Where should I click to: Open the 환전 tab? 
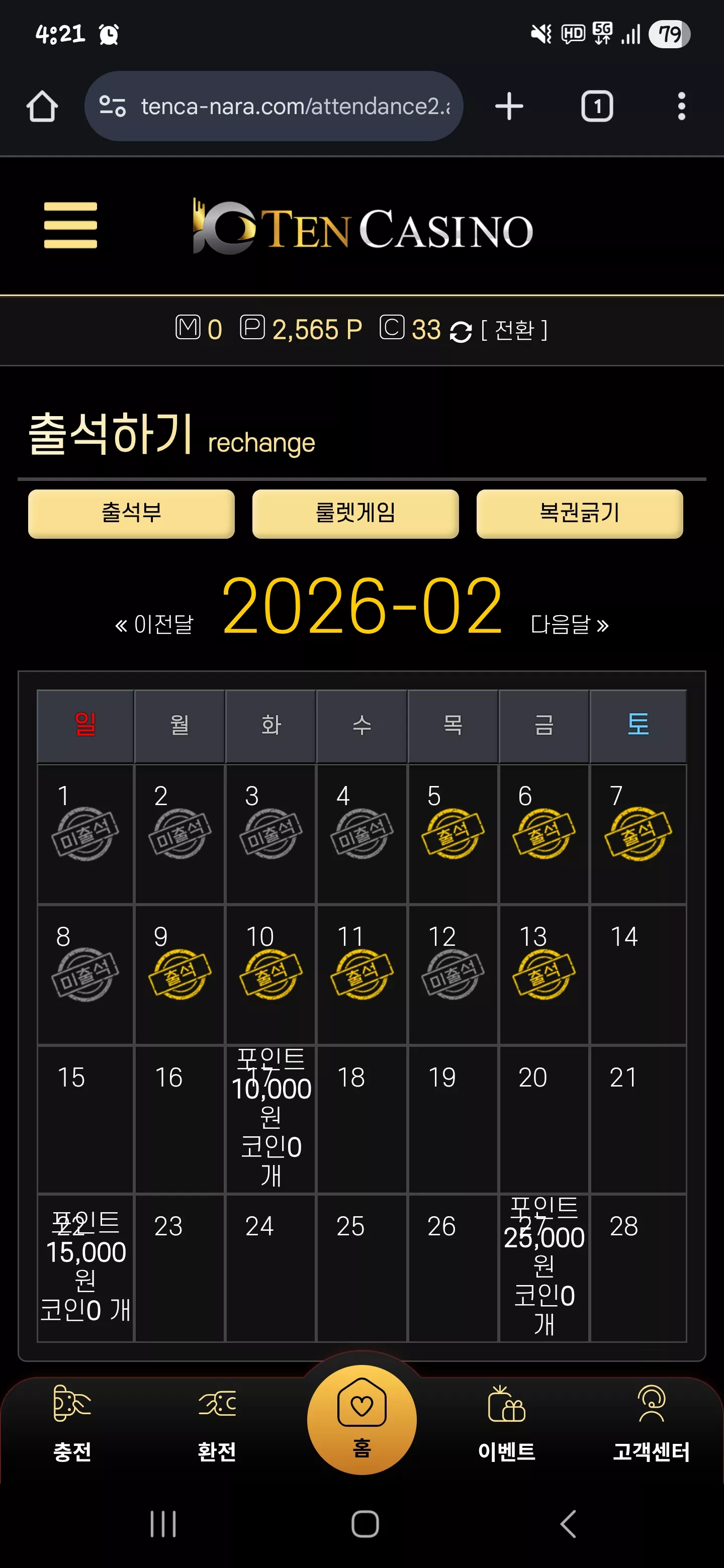coord(217,1424)
